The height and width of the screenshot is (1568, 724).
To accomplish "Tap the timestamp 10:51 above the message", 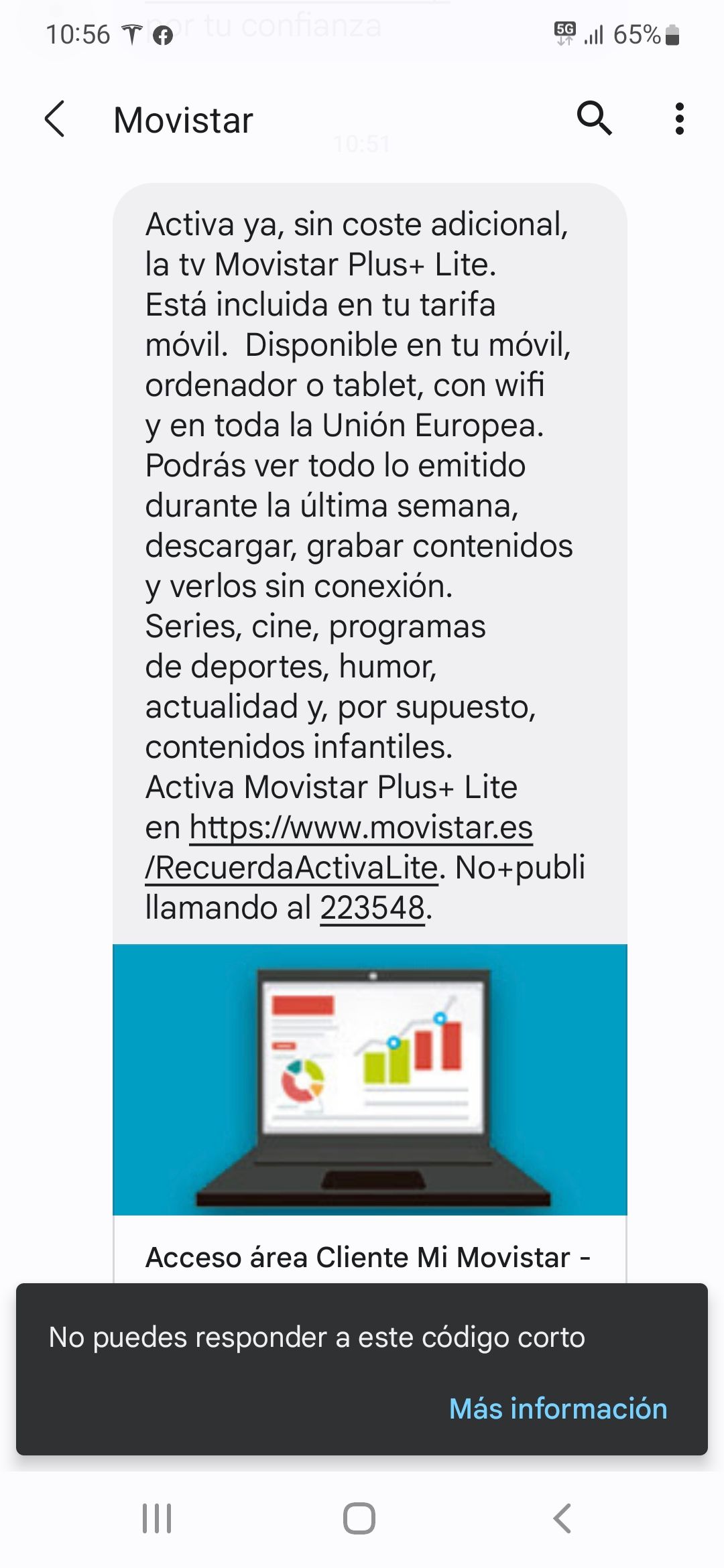I will coord(362,142).
